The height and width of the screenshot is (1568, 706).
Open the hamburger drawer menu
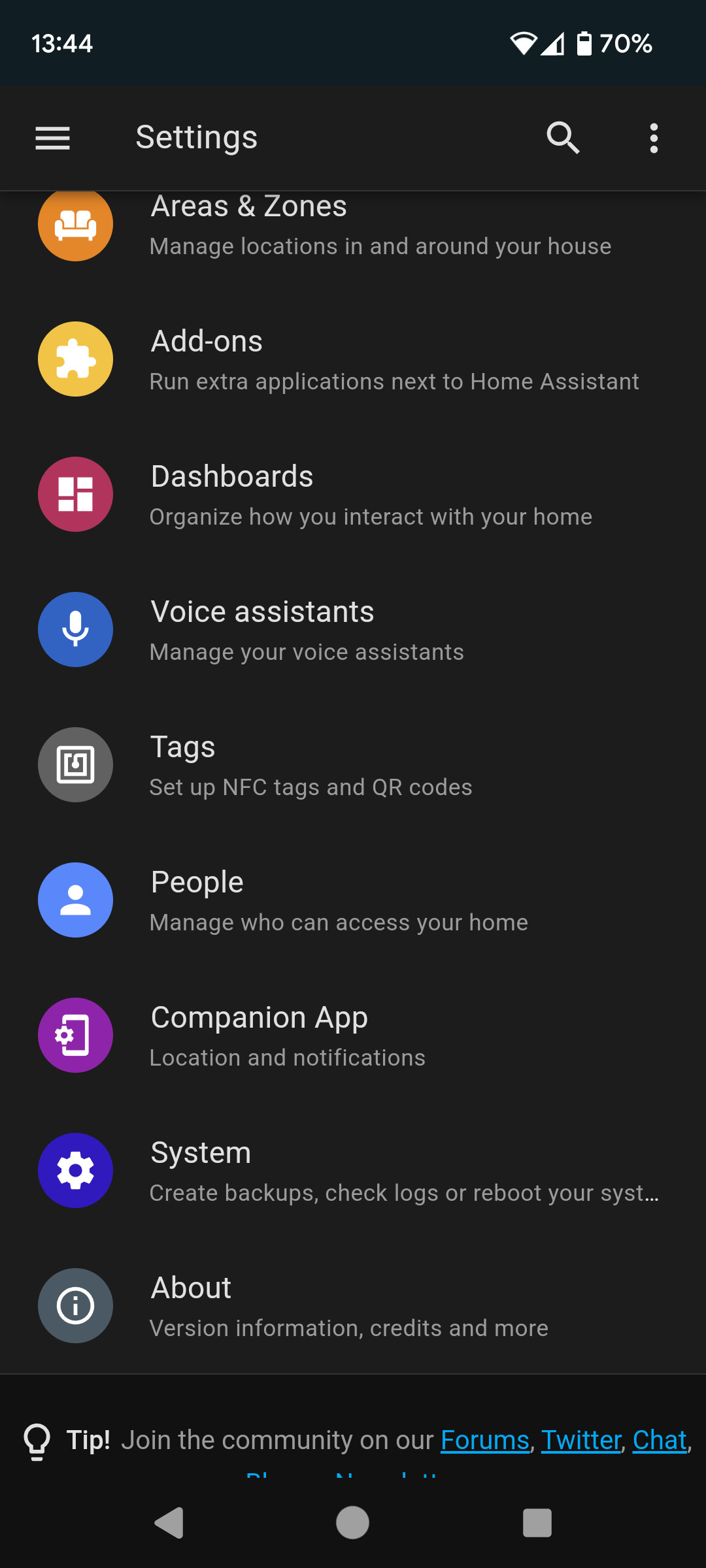pos(52,138)
